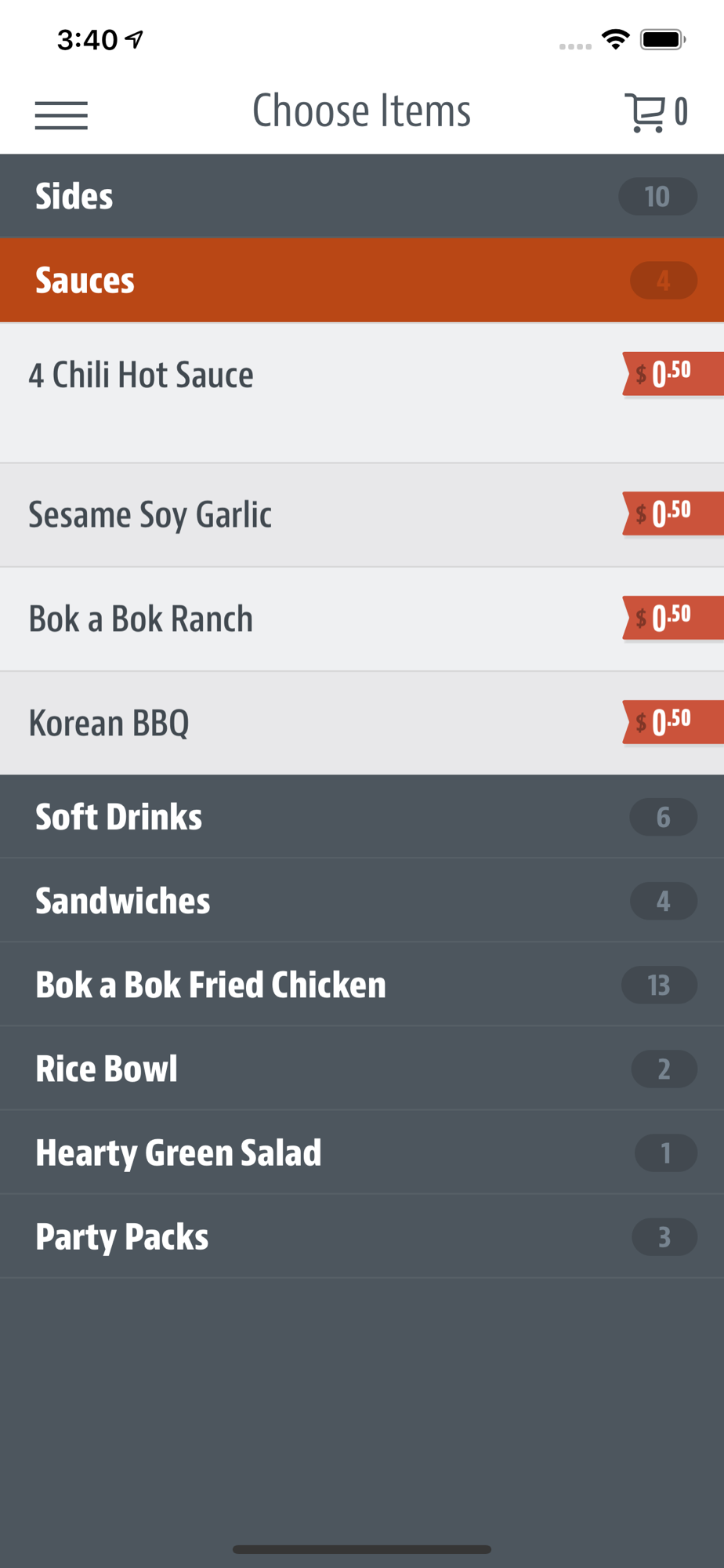Collapse the Sauces category
The height and width of the screenshot is (1568, 724).
click(x=362, y=280)
